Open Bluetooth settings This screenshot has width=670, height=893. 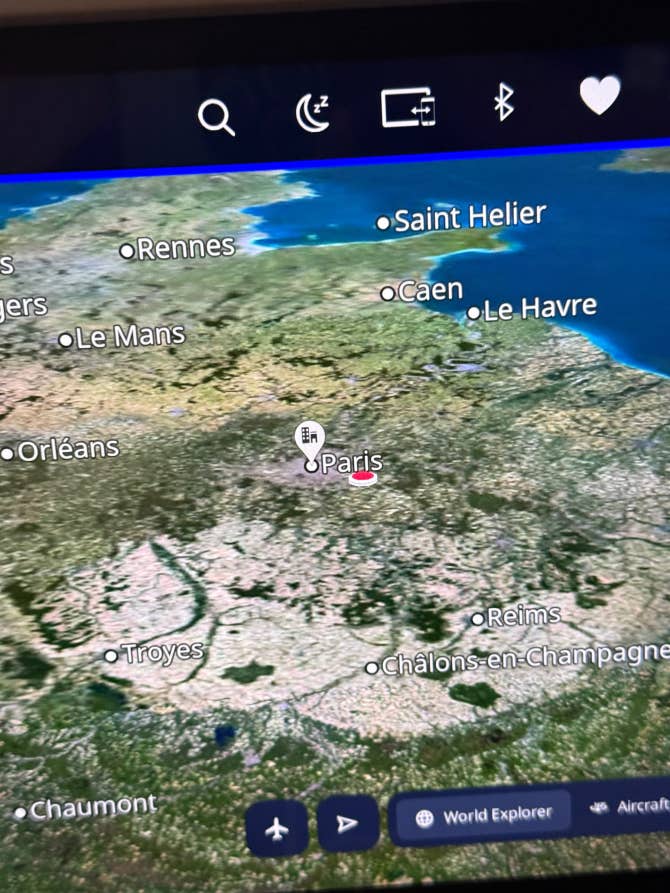pos(504,102)
